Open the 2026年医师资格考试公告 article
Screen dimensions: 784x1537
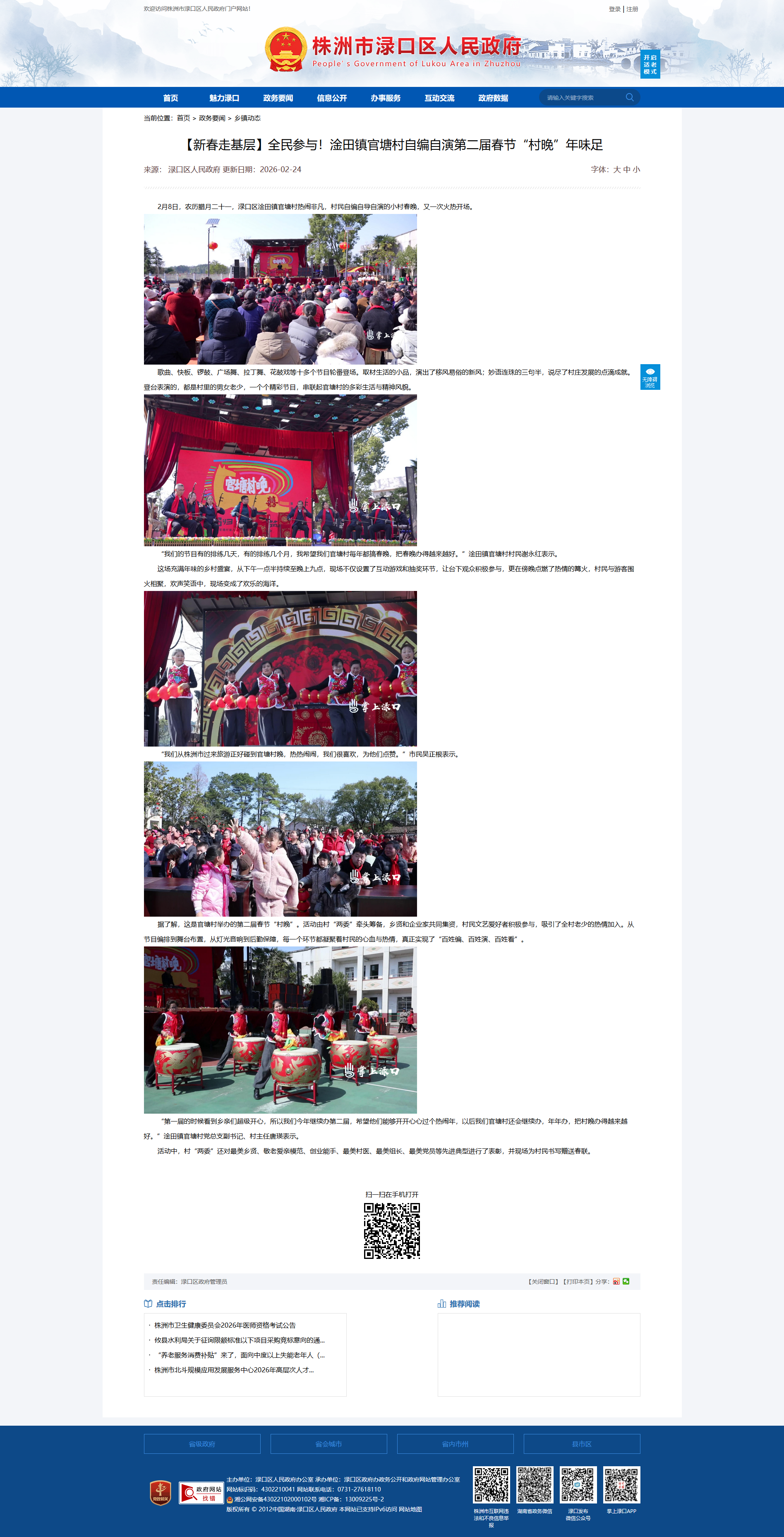tap(225, 1325)
